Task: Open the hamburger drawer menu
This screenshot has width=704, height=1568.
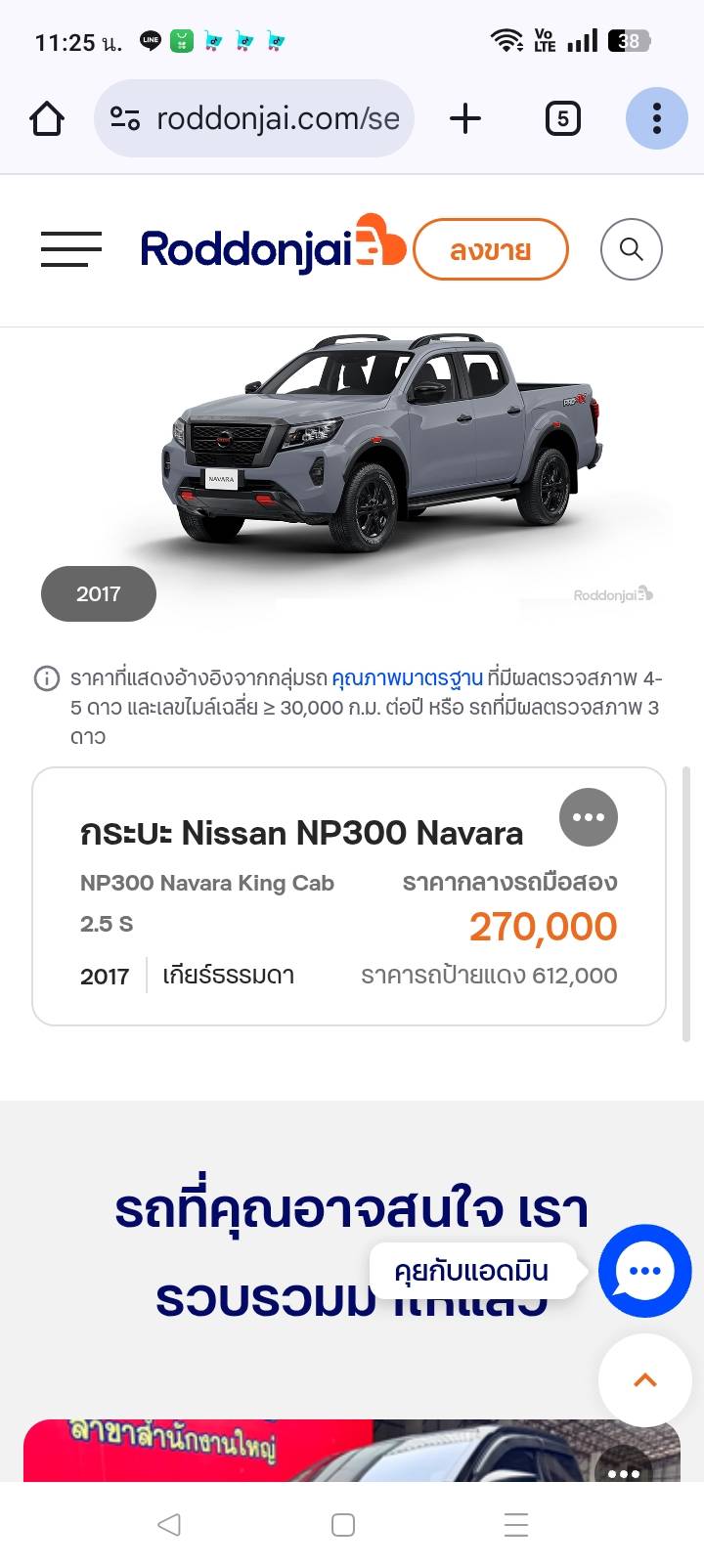Action: [70, 249]
